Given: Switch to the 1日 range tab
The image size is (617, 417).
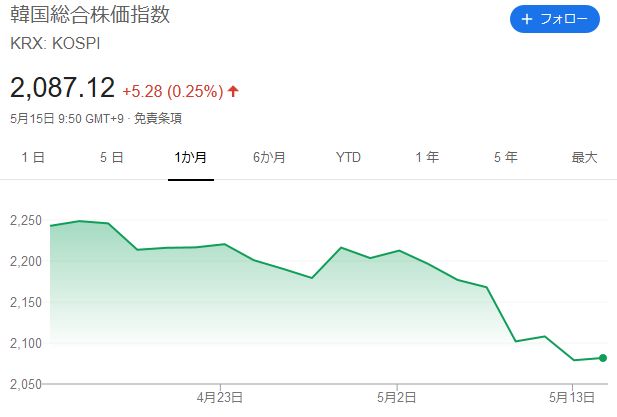Looking at the screenshot, I should pyautogui.click(x=33, y=157).
